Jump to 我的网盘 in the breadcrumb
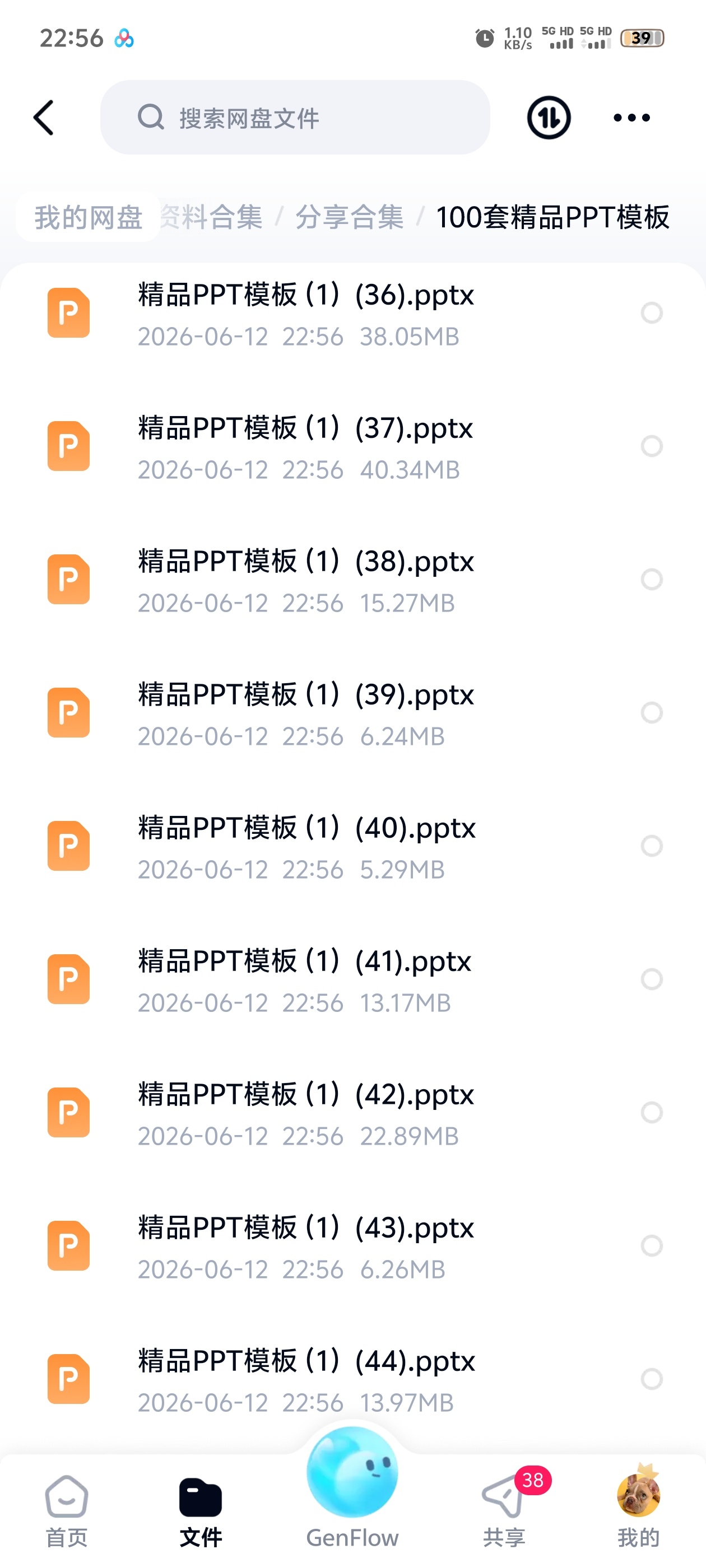The height and width of the screenshot is (1568, 706). 89,217
